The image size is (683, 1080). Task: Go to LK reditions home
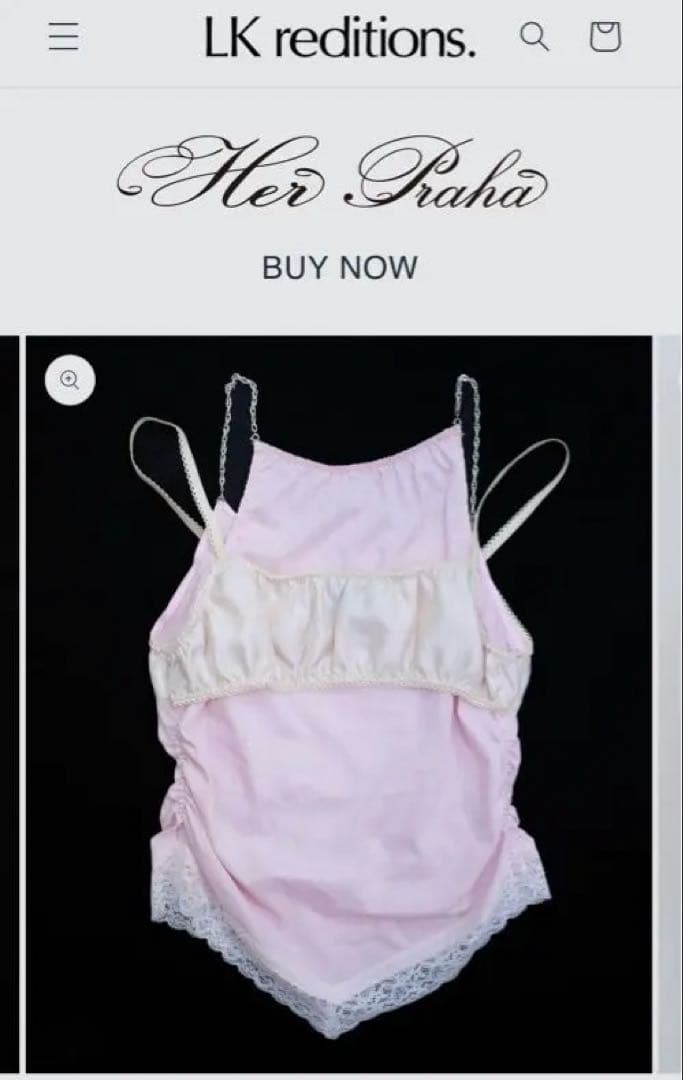[x=340, y=38]
